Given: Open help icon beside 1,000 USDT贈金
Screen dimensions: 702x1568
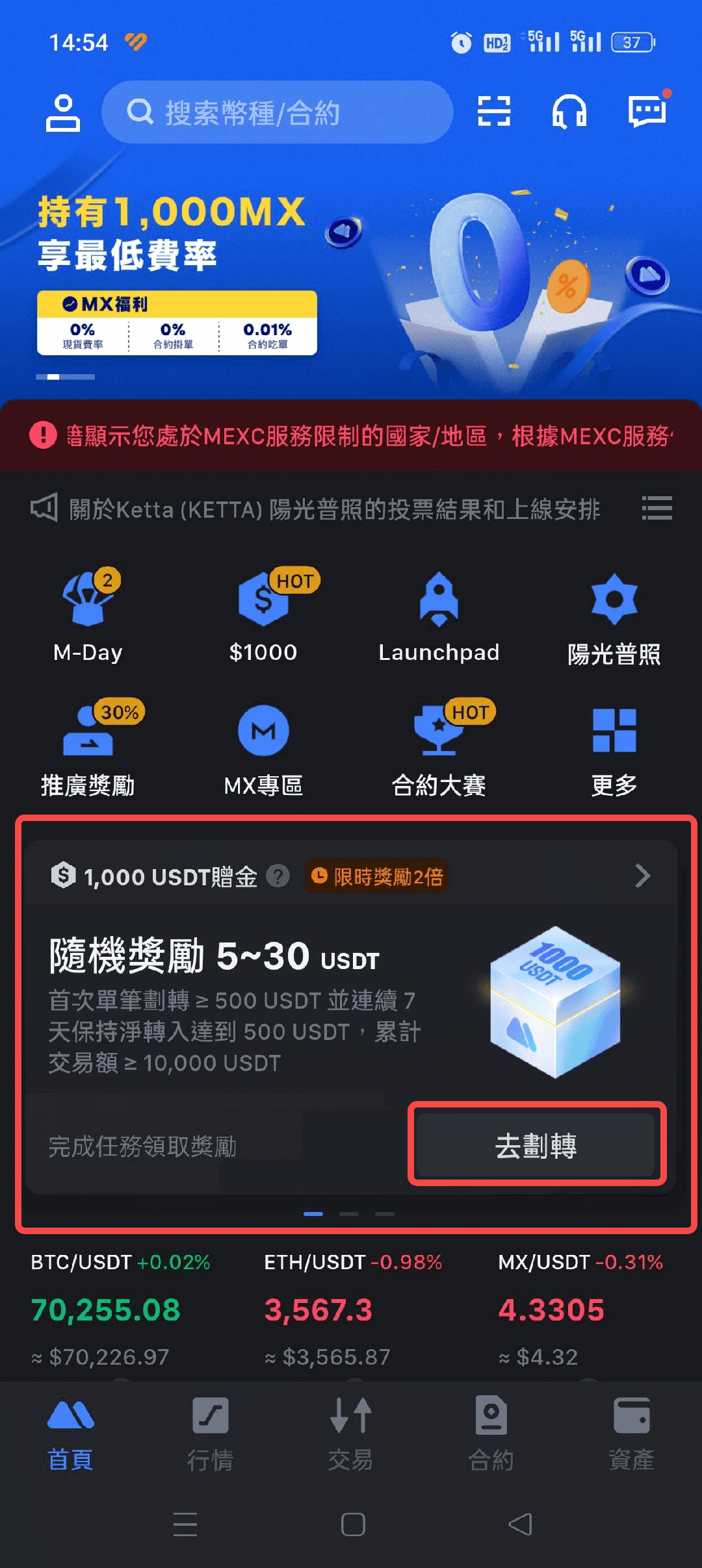Looking at the screenshot, I should (x=278, y=876).
